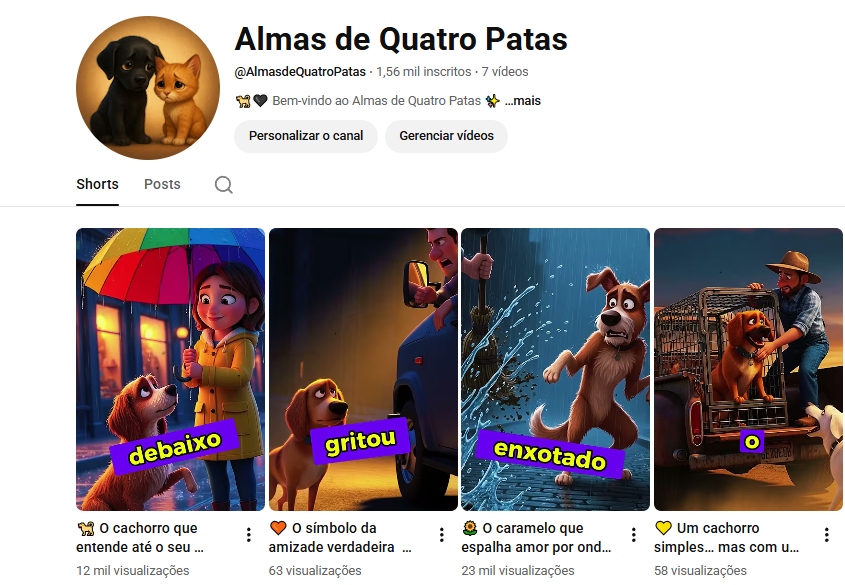Switch to the Posts tab
845x585 pixels.
pos(162,184)
